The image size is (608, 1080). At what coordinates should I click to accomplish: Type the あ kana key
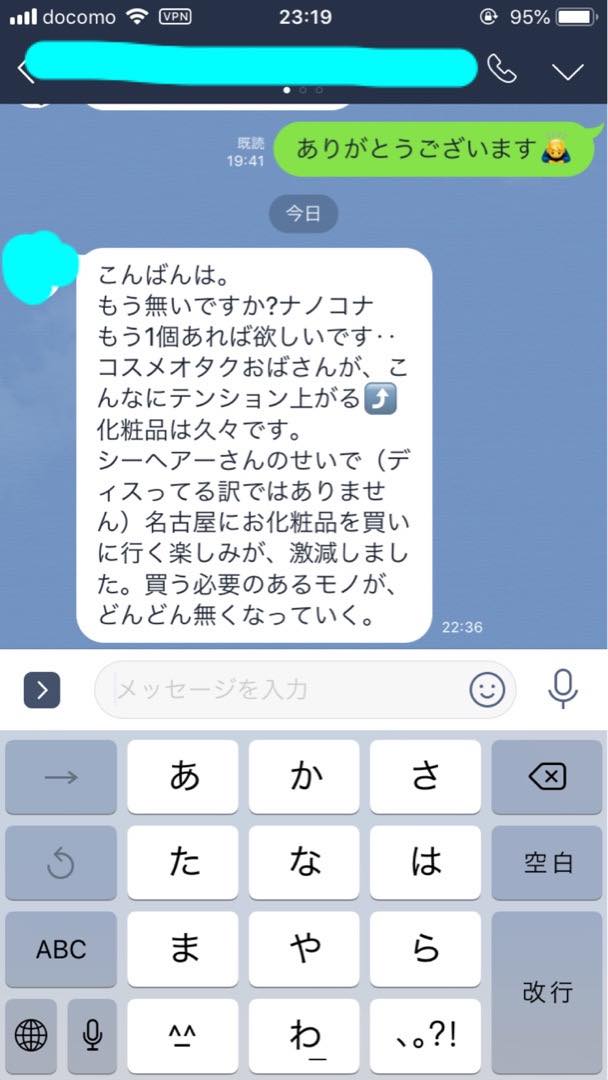click(183, 777)
